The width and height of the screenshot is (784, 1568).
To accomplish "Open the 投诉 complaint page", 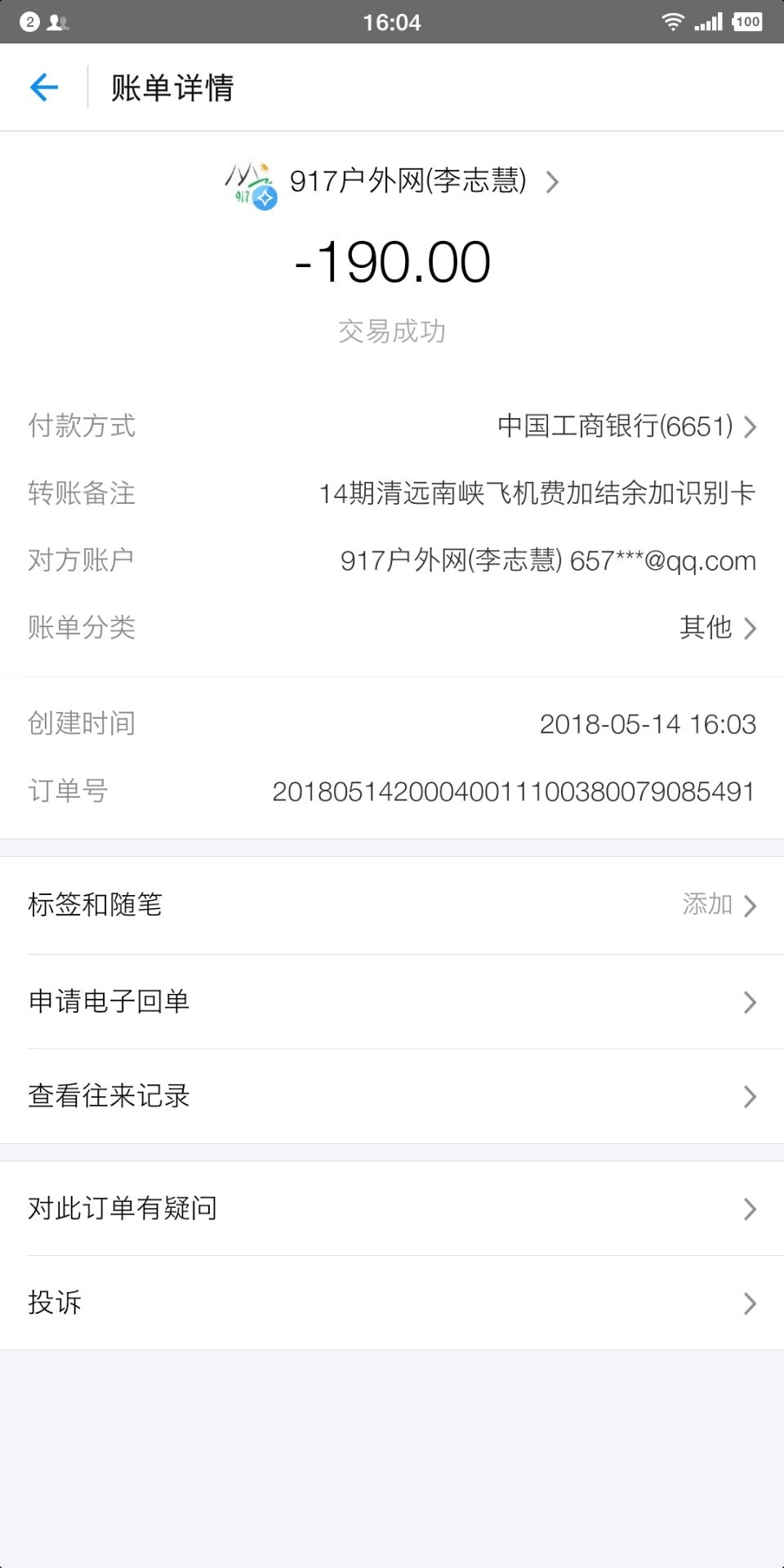I will [x=392, y=1303].
